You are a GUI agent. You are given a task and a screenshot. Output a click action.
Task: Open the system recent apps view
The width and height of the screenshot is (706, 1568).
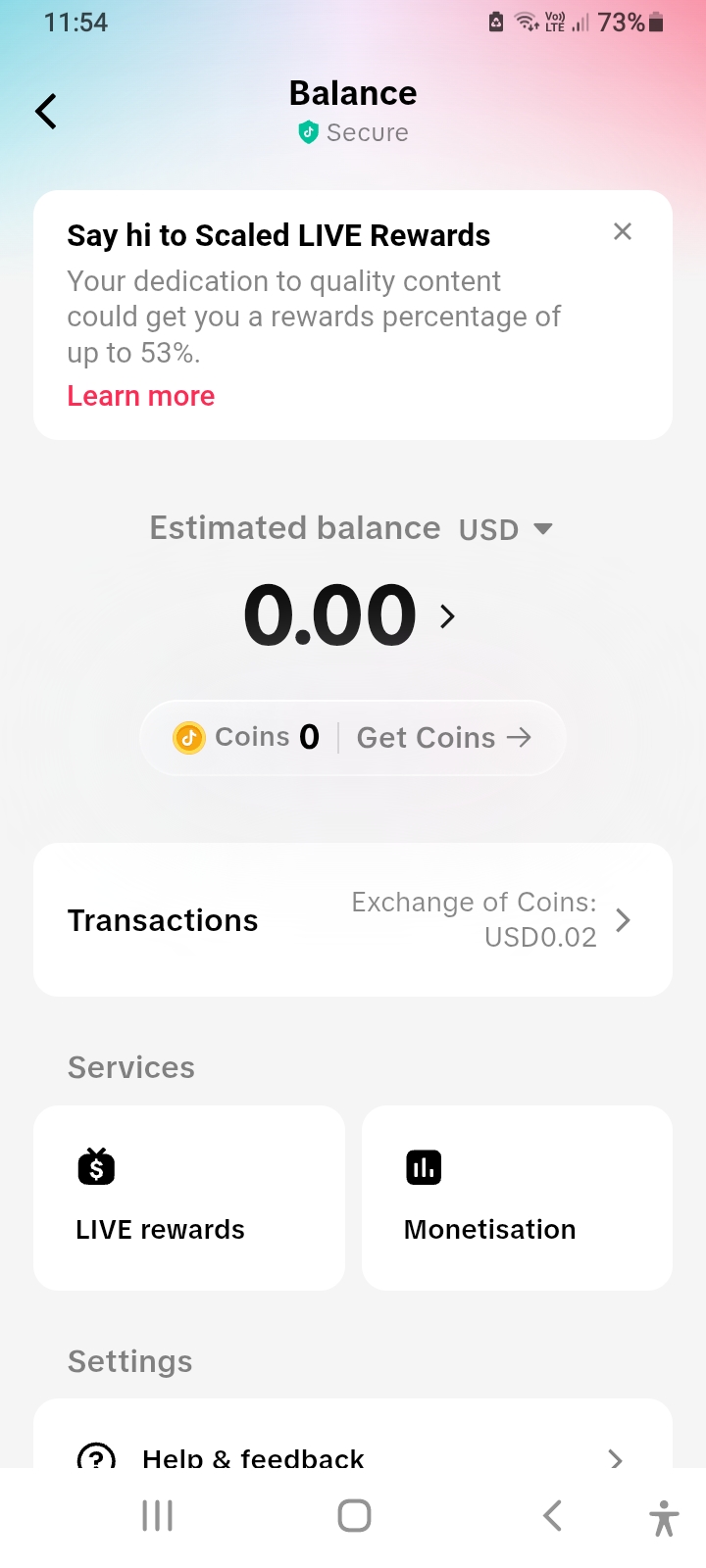tap(157, 1516)
